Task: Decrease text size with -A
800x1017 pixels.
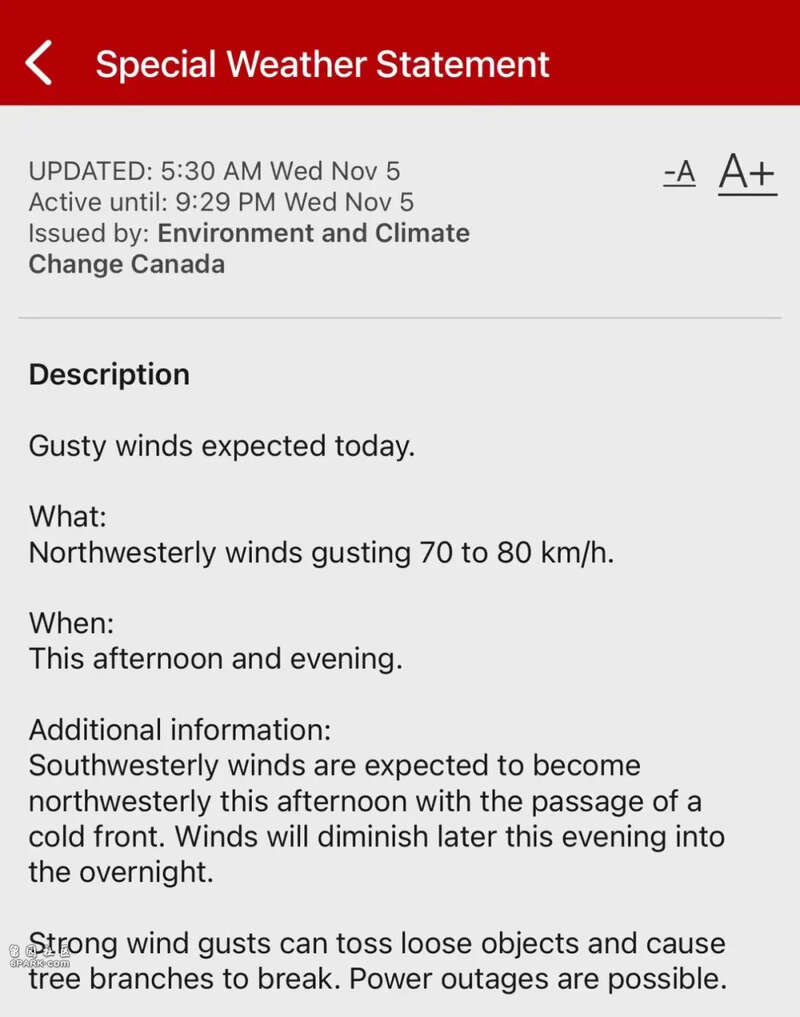Action: coord(679,173)
